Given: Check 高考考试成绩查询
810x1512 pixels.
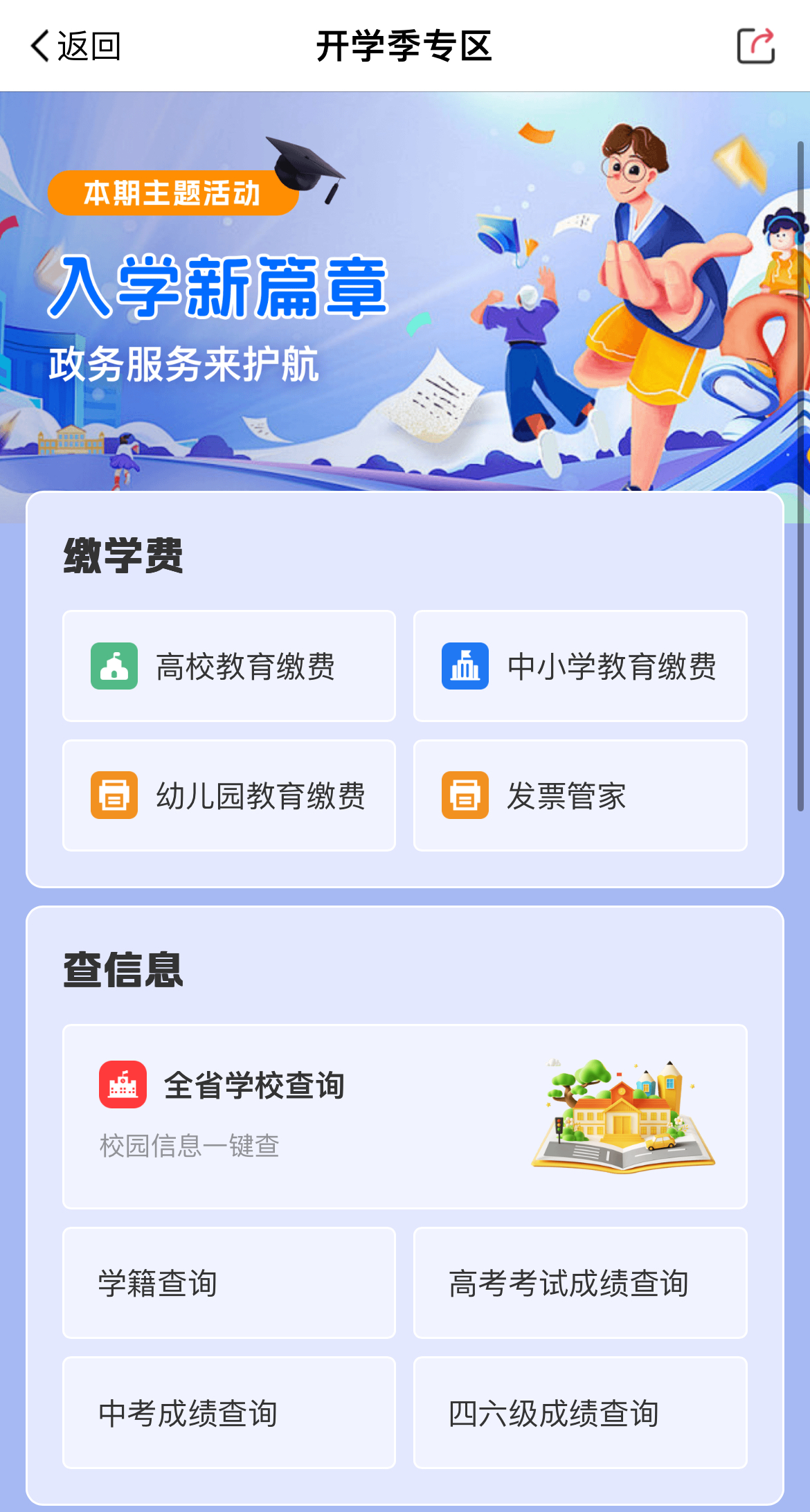Looking at the screenshot, I should click(x=580, y=1283).
